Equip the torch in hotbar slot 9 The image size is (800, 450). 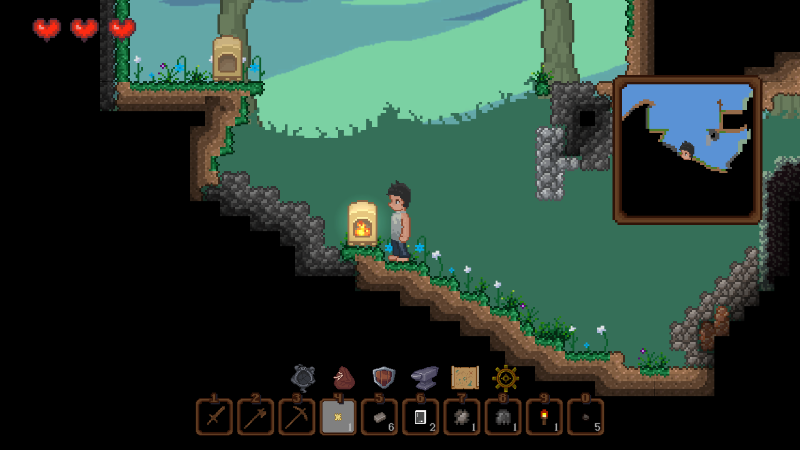point(544,417)
